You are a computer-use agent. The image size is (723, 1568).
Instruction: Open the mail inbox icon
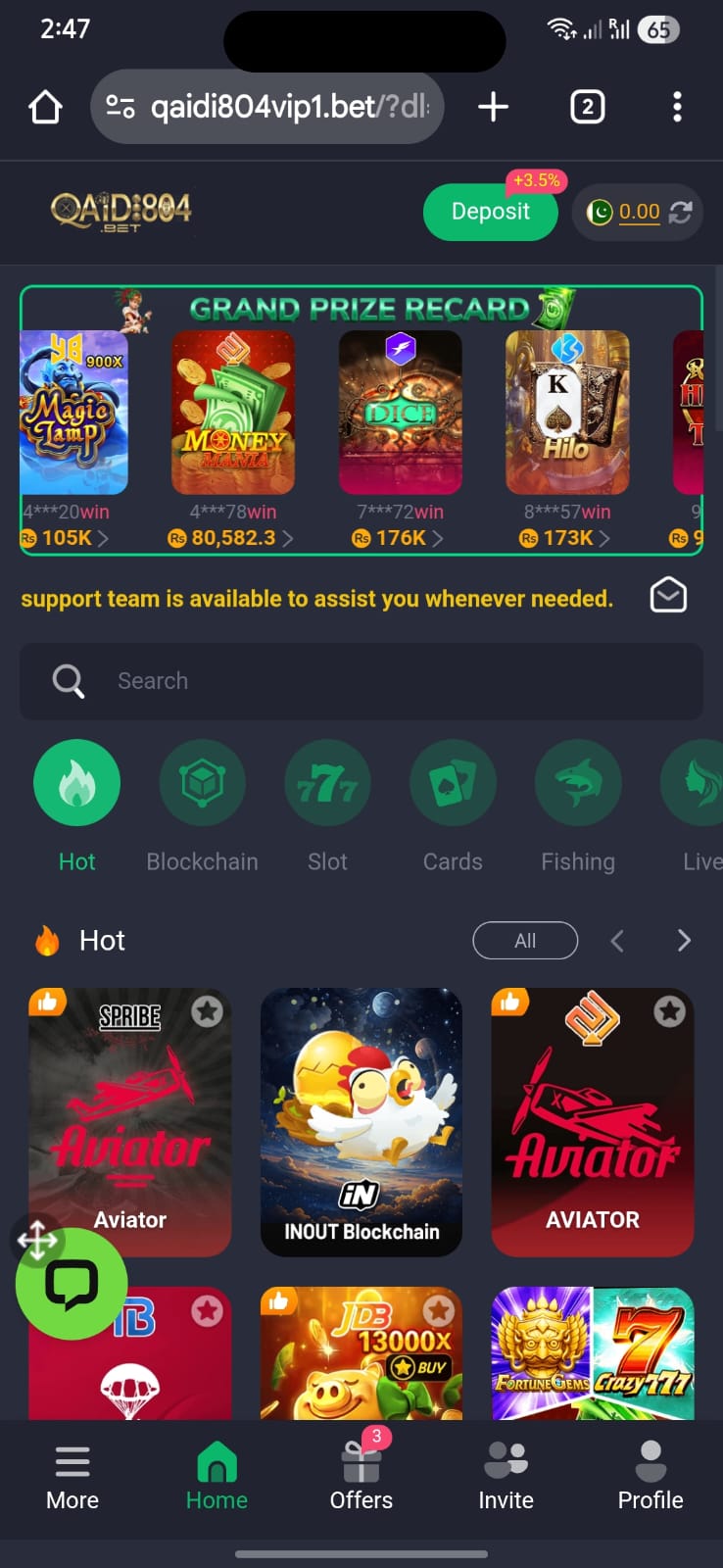[668, 595]
